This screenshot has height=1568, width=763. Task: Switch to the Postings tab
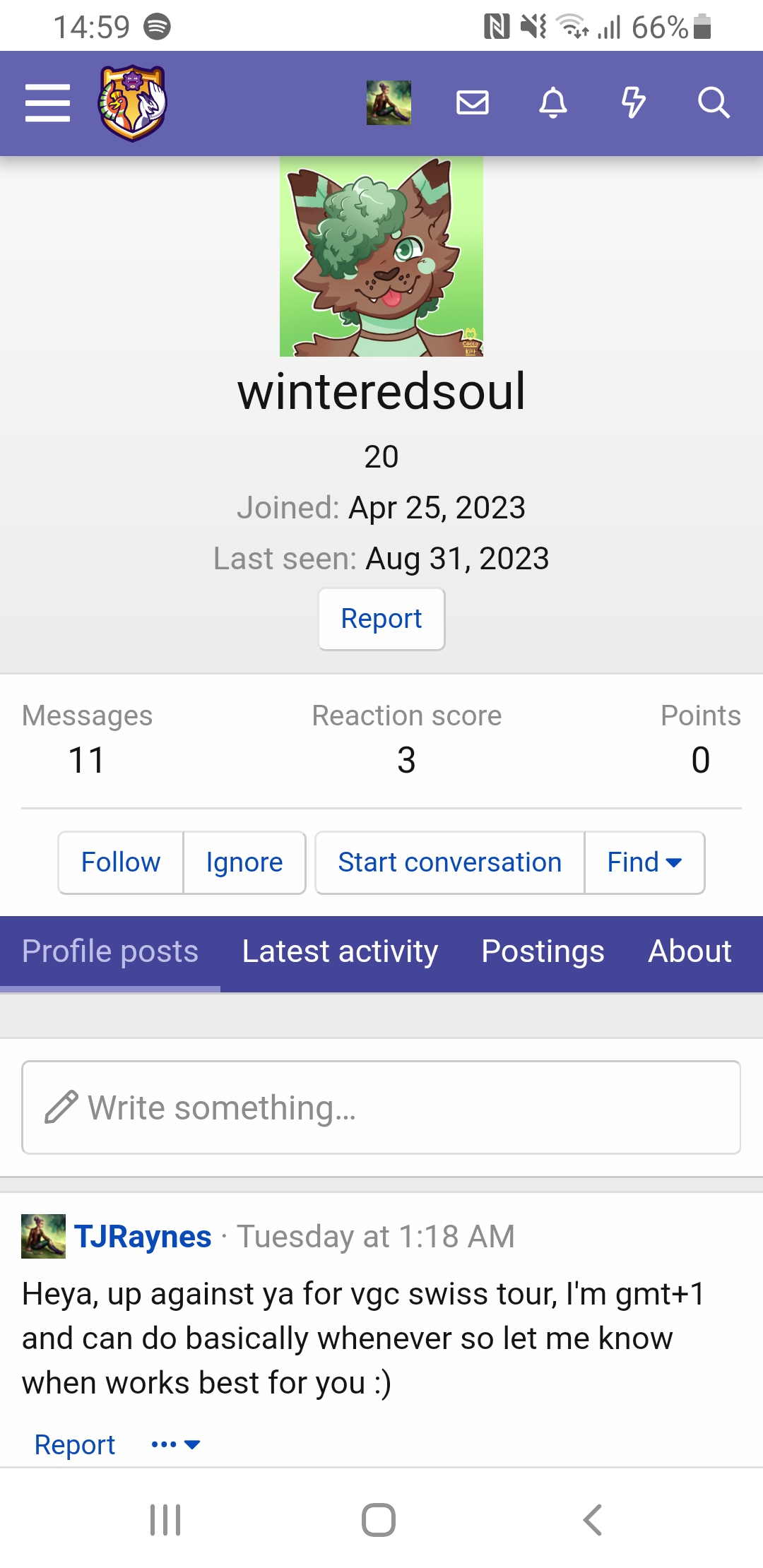point(543,951)
